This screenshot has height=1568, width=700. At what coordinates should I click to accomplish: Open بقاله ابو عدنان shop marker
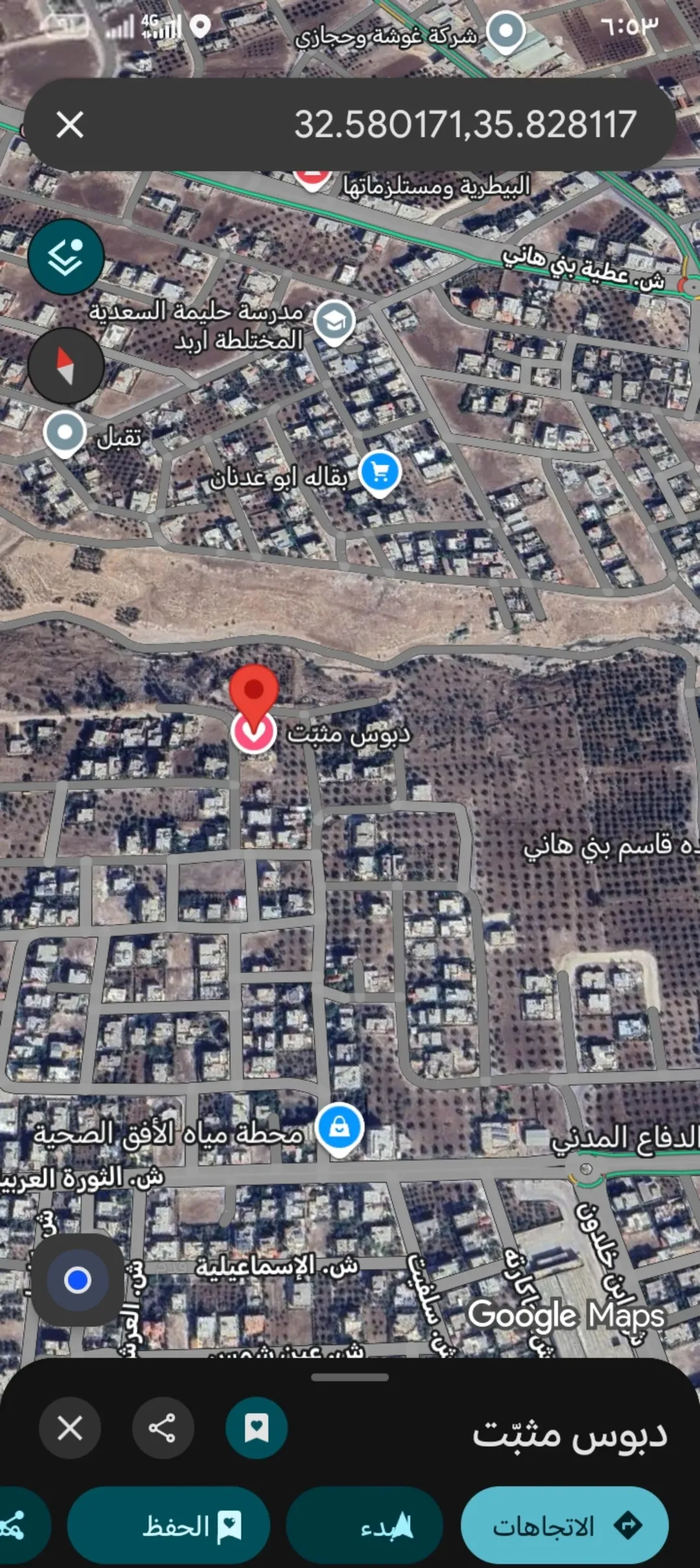coord(380,474)
